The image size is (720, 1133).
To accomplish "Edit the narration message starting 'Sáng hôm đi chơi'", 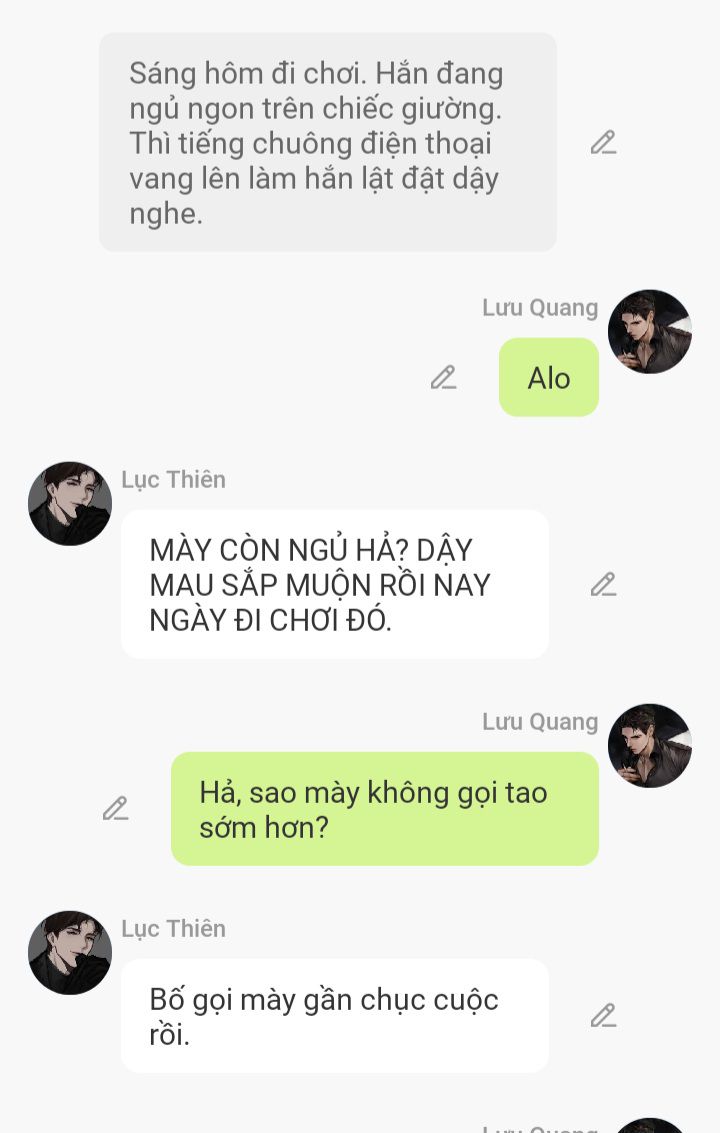I will [x=603, y=143].
